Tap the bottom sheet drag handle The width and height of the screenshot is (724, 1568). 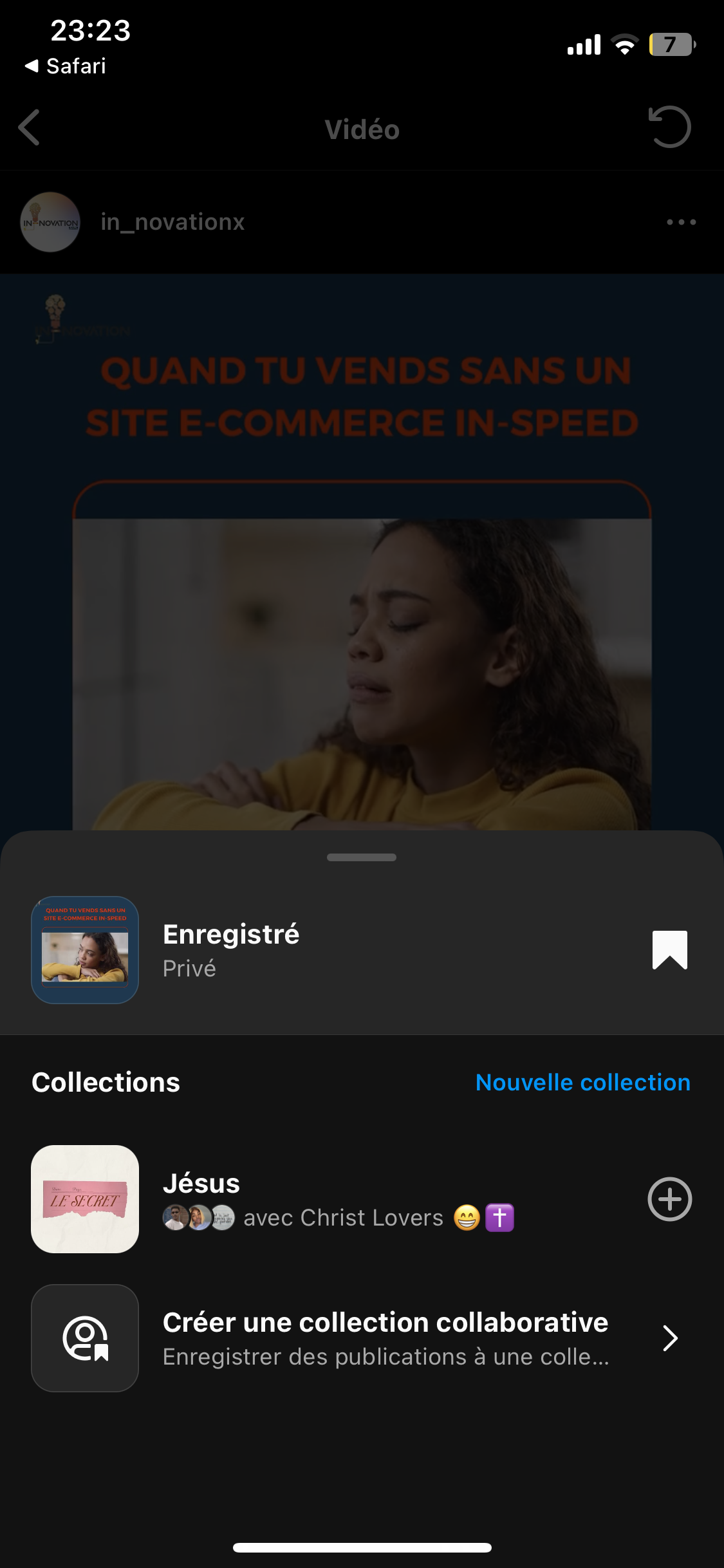pos(362,857)
